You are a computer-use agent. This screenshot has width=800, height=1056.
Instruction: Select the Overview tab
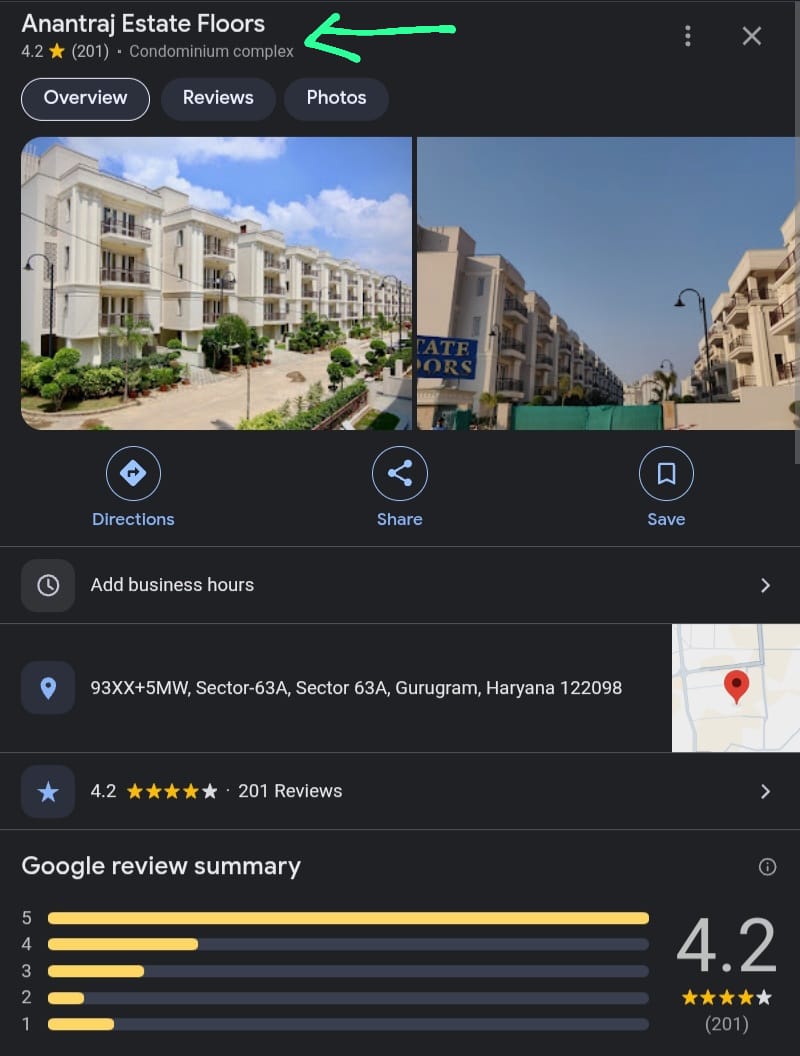click(85, 98)
